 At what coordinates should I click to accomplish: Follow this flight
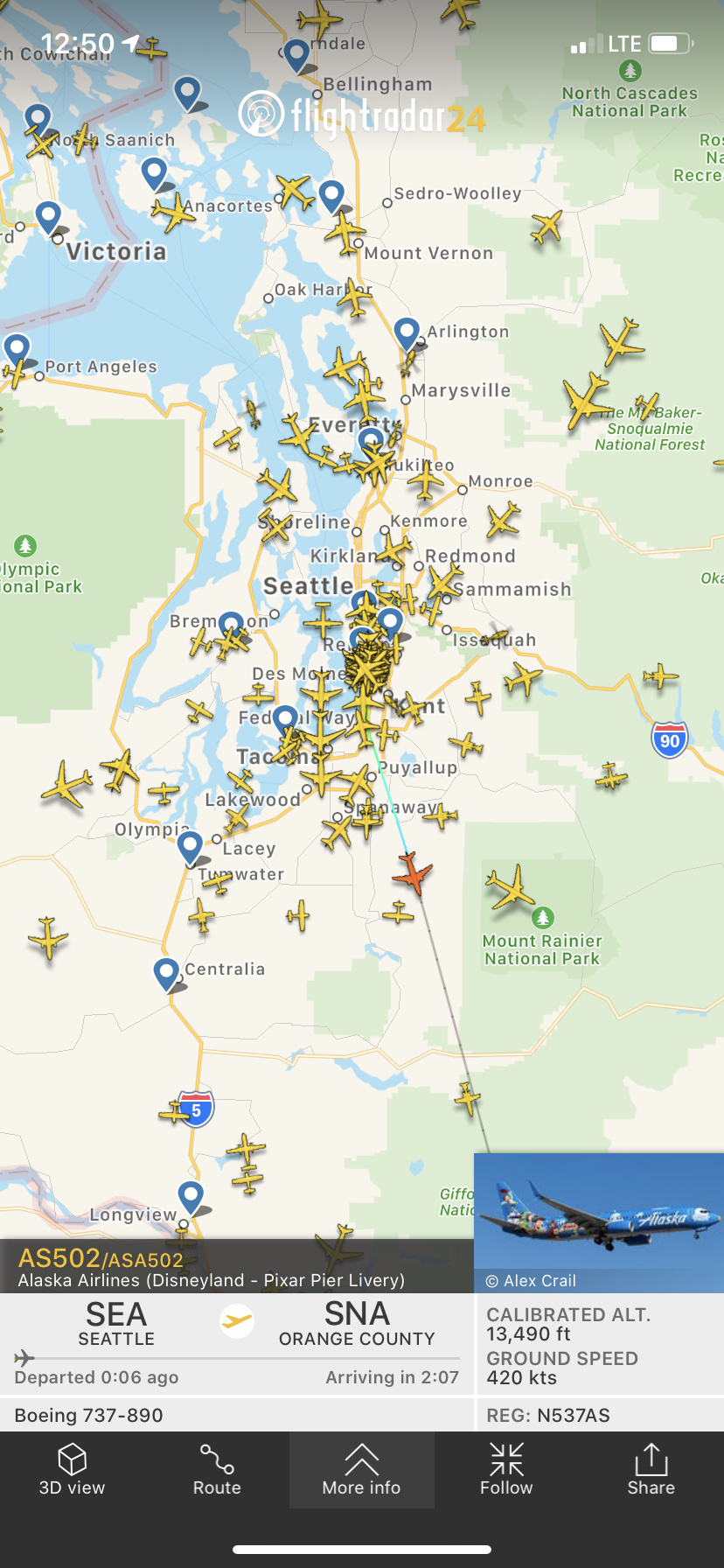click(506, 1470)
